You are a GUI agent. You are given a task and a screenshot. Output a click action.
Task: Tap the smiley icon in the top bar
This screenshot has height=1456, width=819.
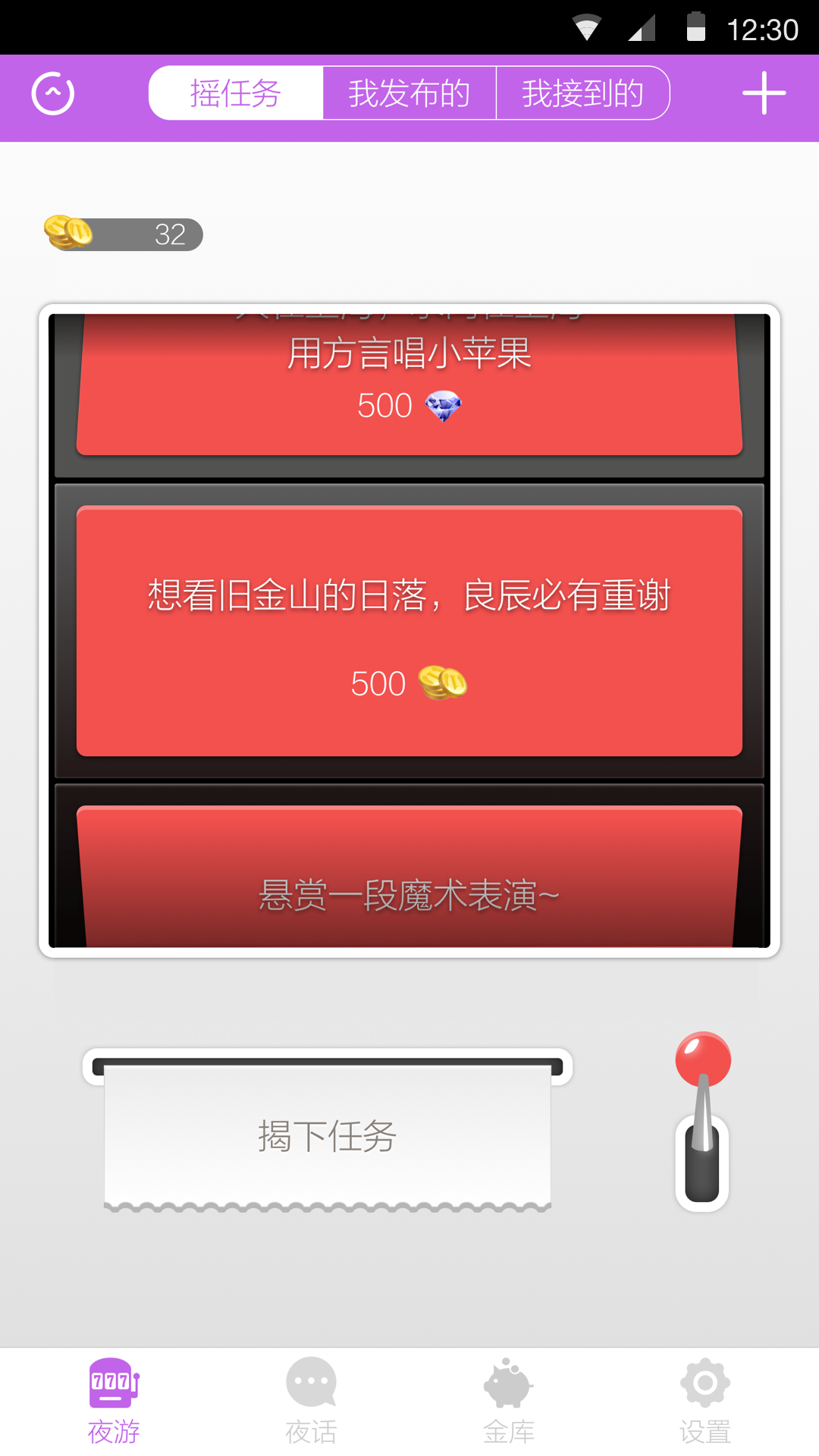coord(53,94)
